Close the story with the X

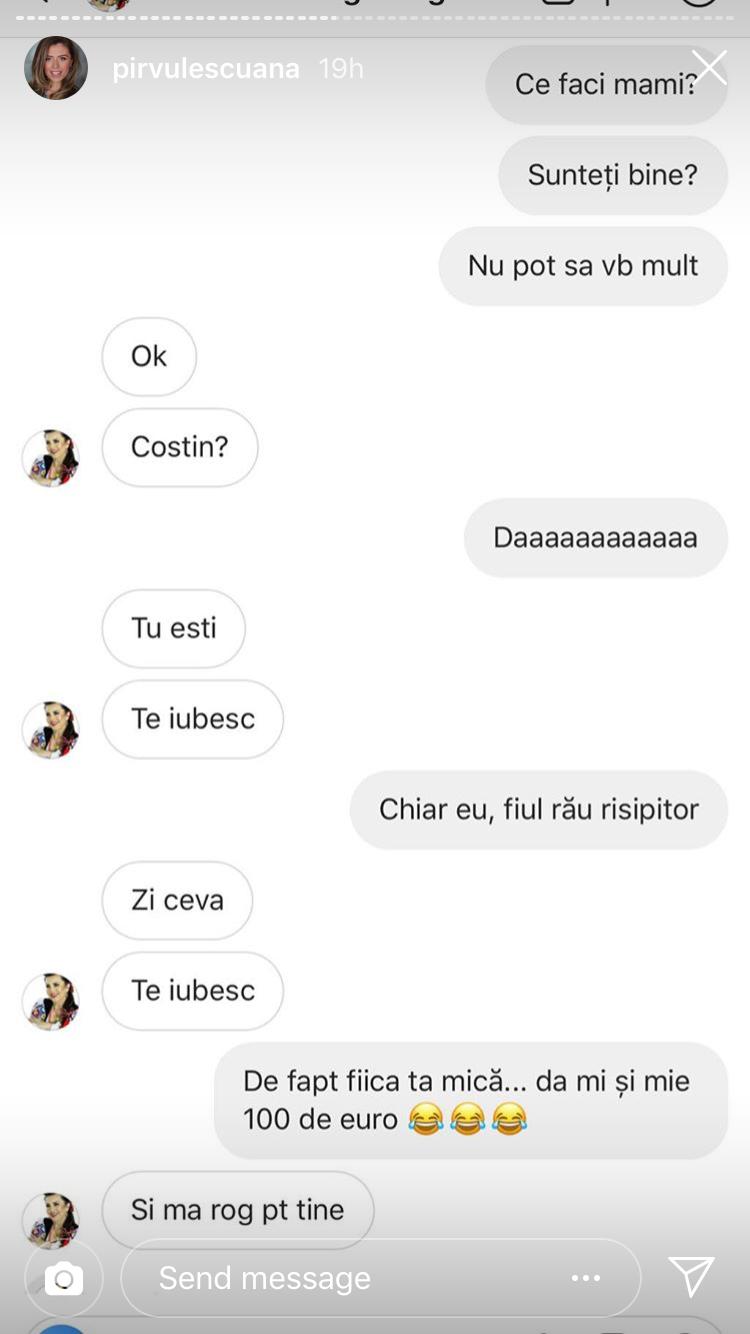(x=709, y=68)
